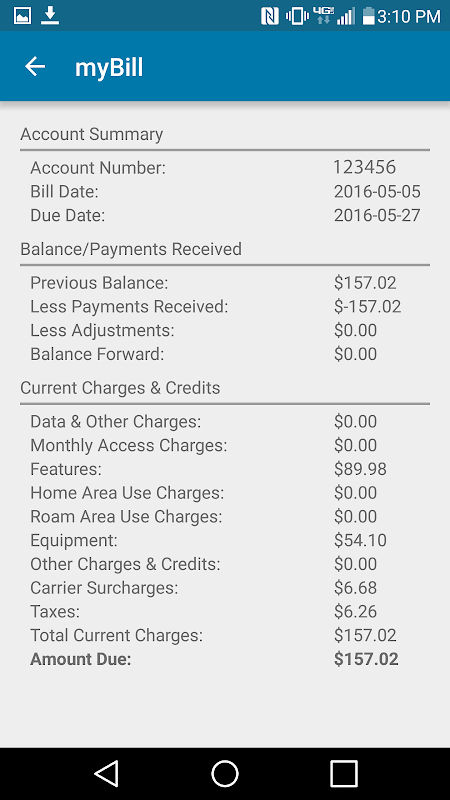The width and height of the screenshot is (450, 800).
Task: Go to the home screen
Action: [x=225, y=773]
